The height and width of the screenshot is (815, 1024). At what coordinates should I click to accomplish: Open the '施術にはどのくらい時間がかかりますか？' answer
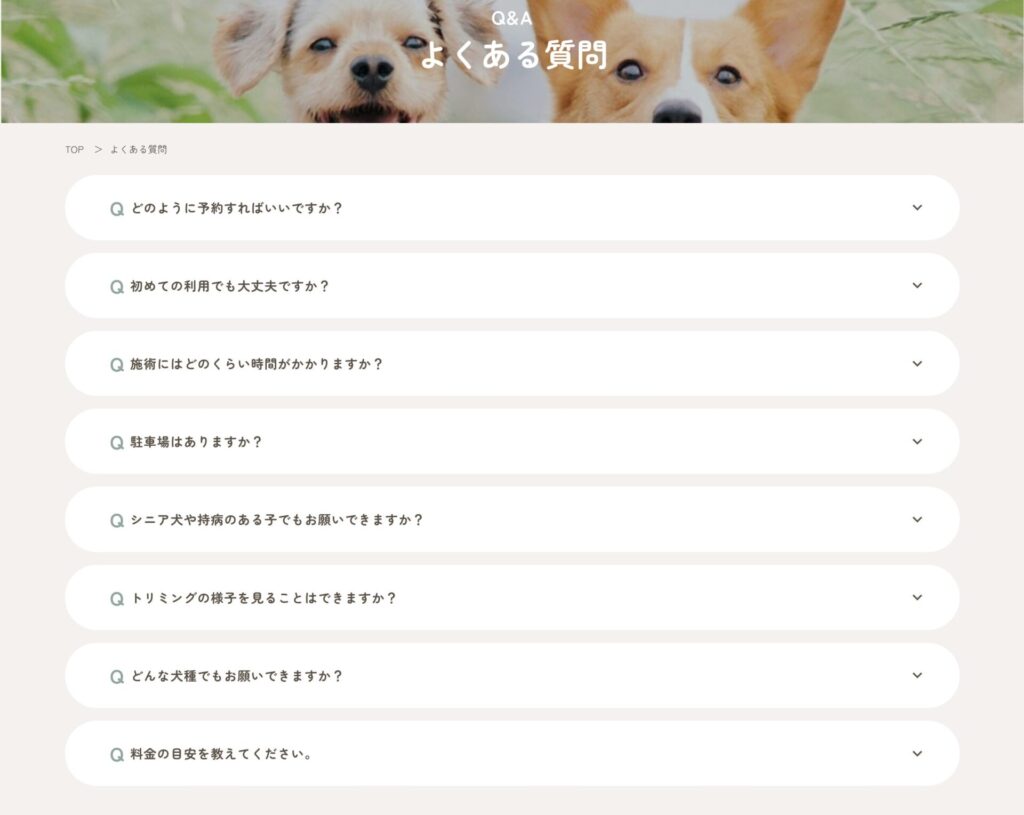point(512,364)
